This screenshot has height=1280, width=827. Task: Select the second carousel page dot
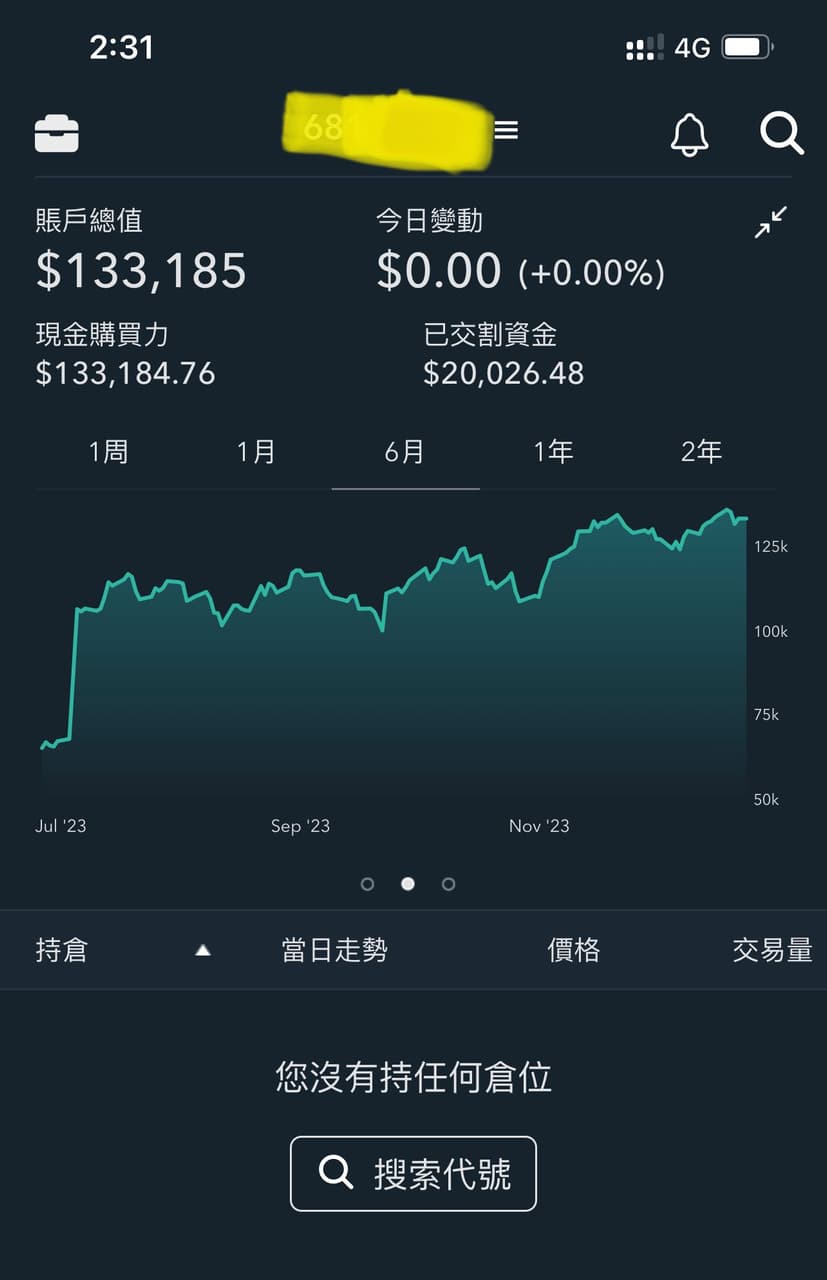(x=407, y=884)
